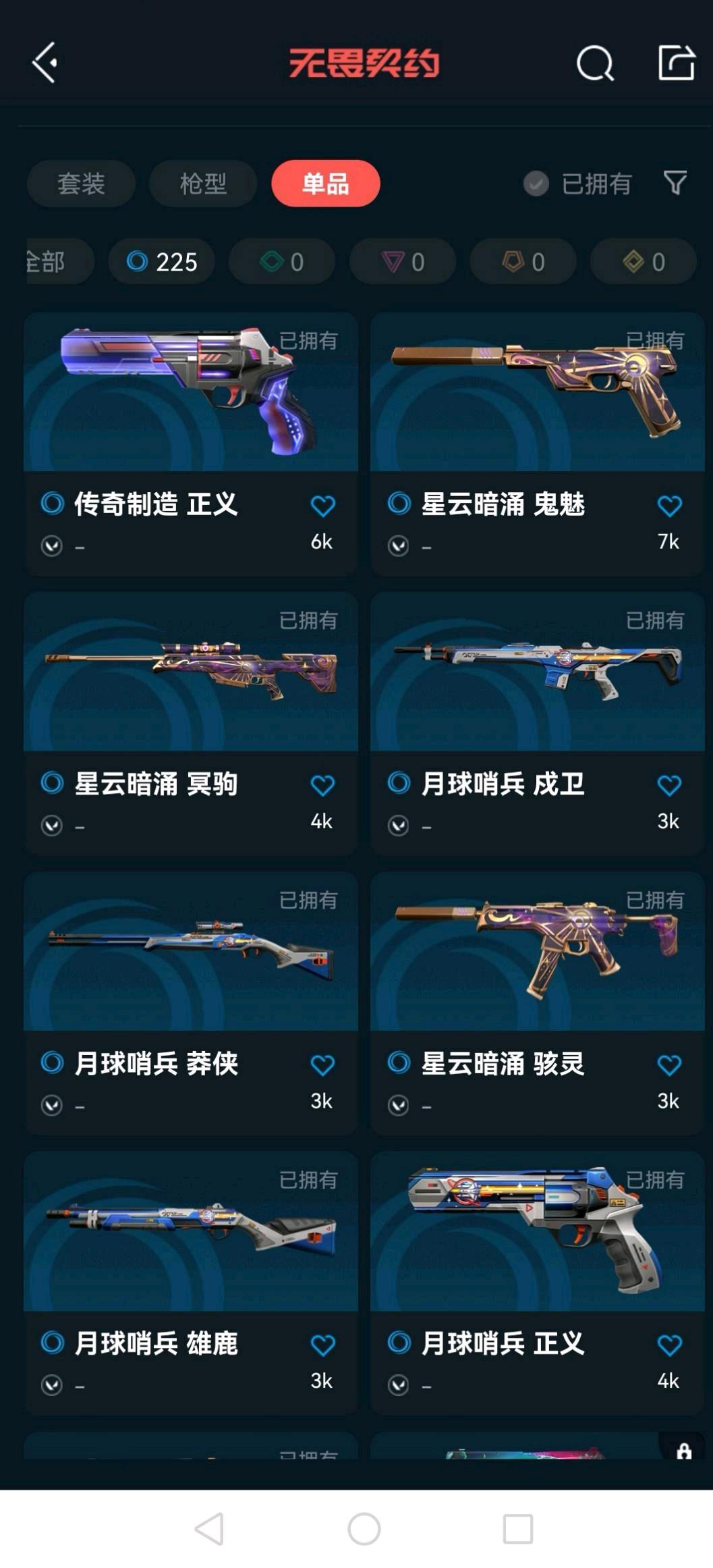Open the search icon
This screenshot has width=713, height=1568.
coord(595,63)
